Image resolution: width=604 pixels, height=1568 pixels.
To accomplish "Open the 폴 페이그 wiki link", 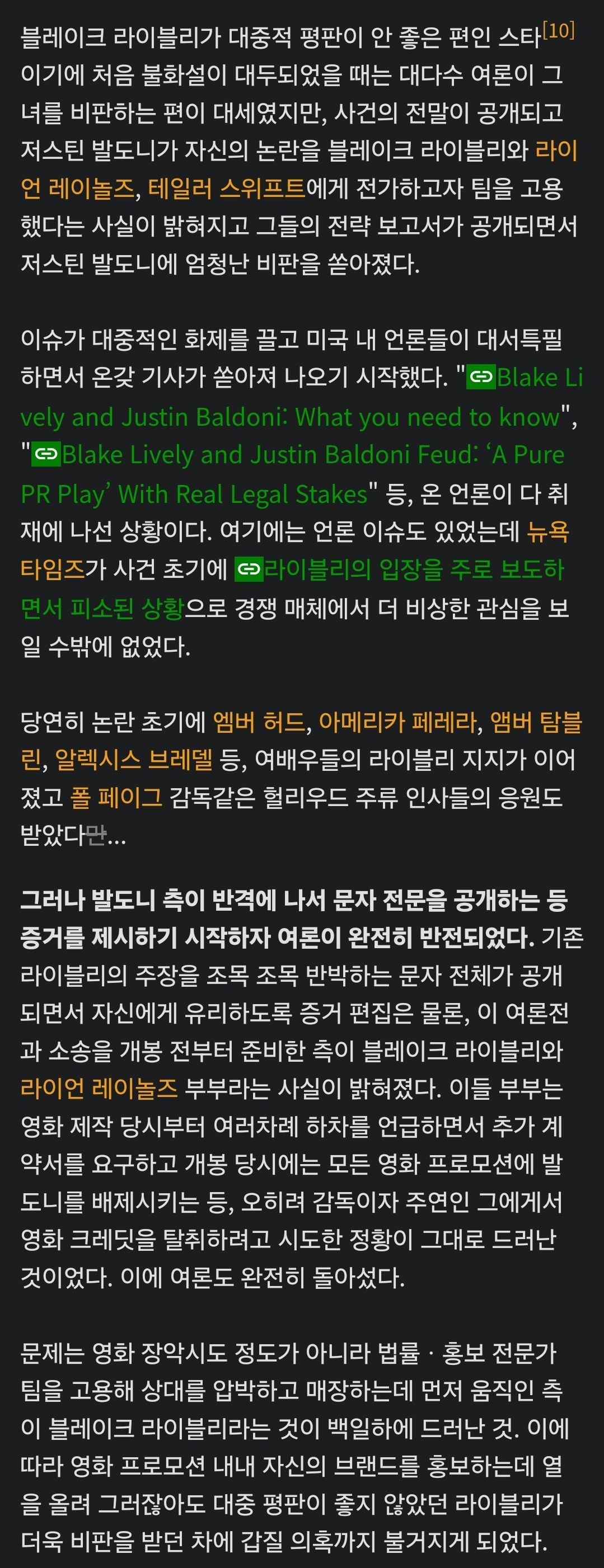I will tap(116, 797).
